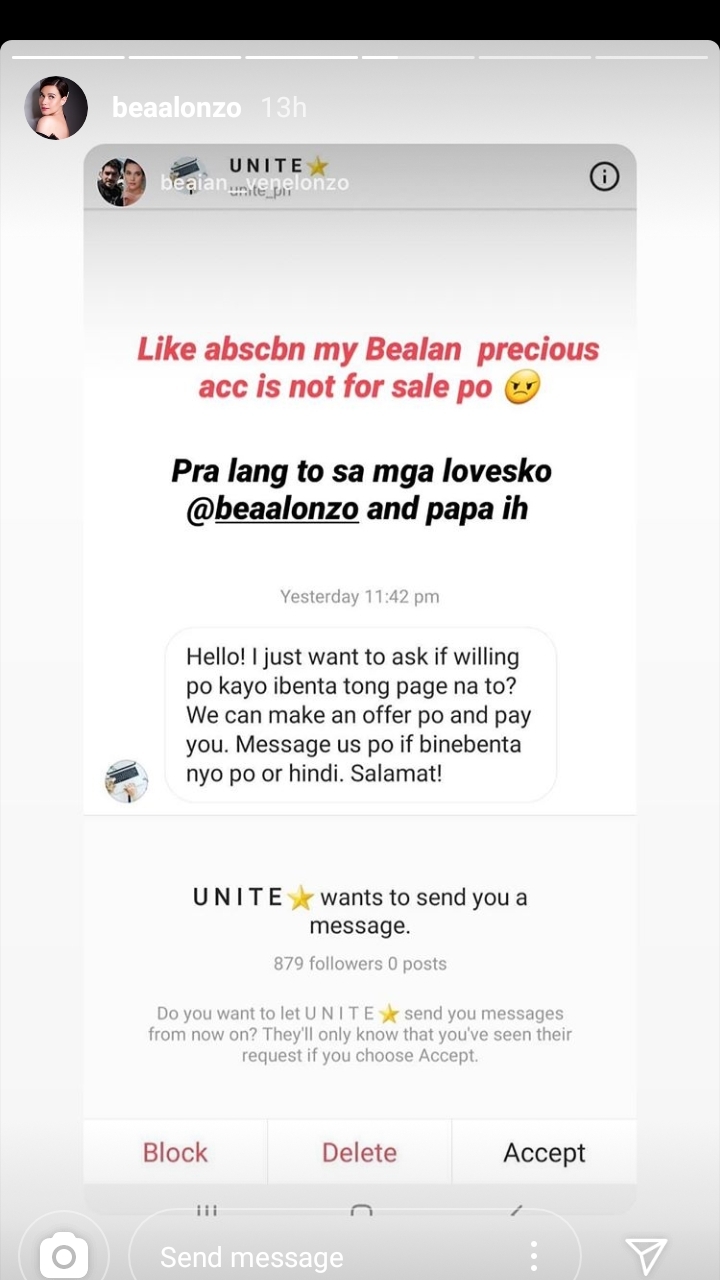Open the story overflow menu
720x1280 pixels.
coord(534,1256)
